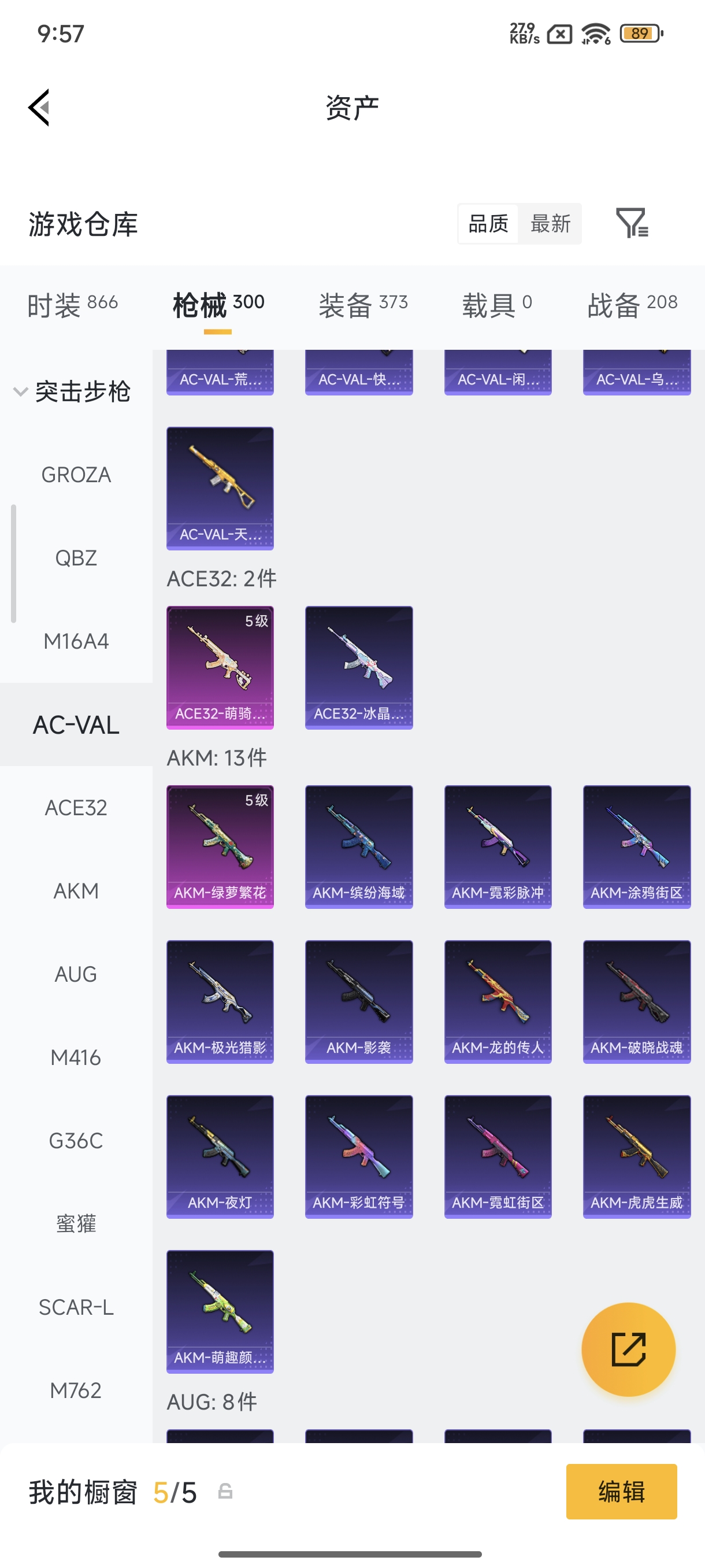View the AKM-虎虎生威 skin
The height and width of the screenshot is (1568, 705).
637,1156
